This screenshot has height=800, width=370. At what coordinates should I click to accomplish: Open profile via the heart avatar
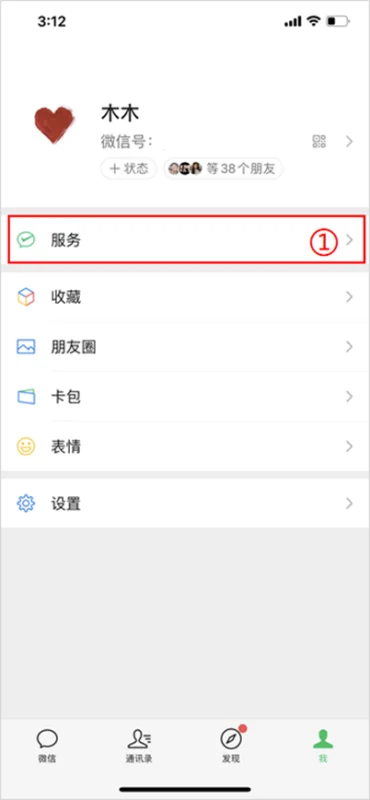click(x=54, y=126)
